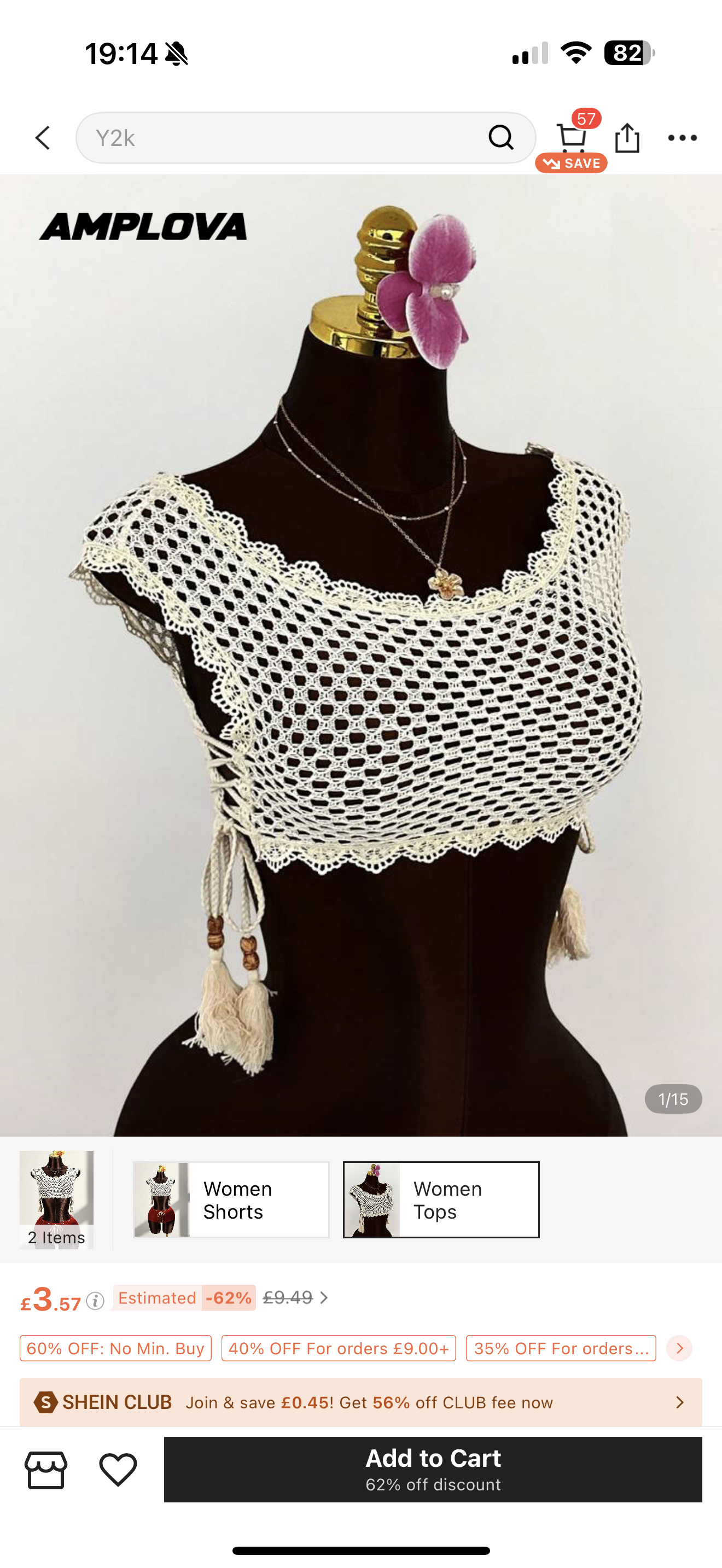This screenshot has width=722, height=1568.
Task: Tap the Y2k search field
Action: coord(280,138)
